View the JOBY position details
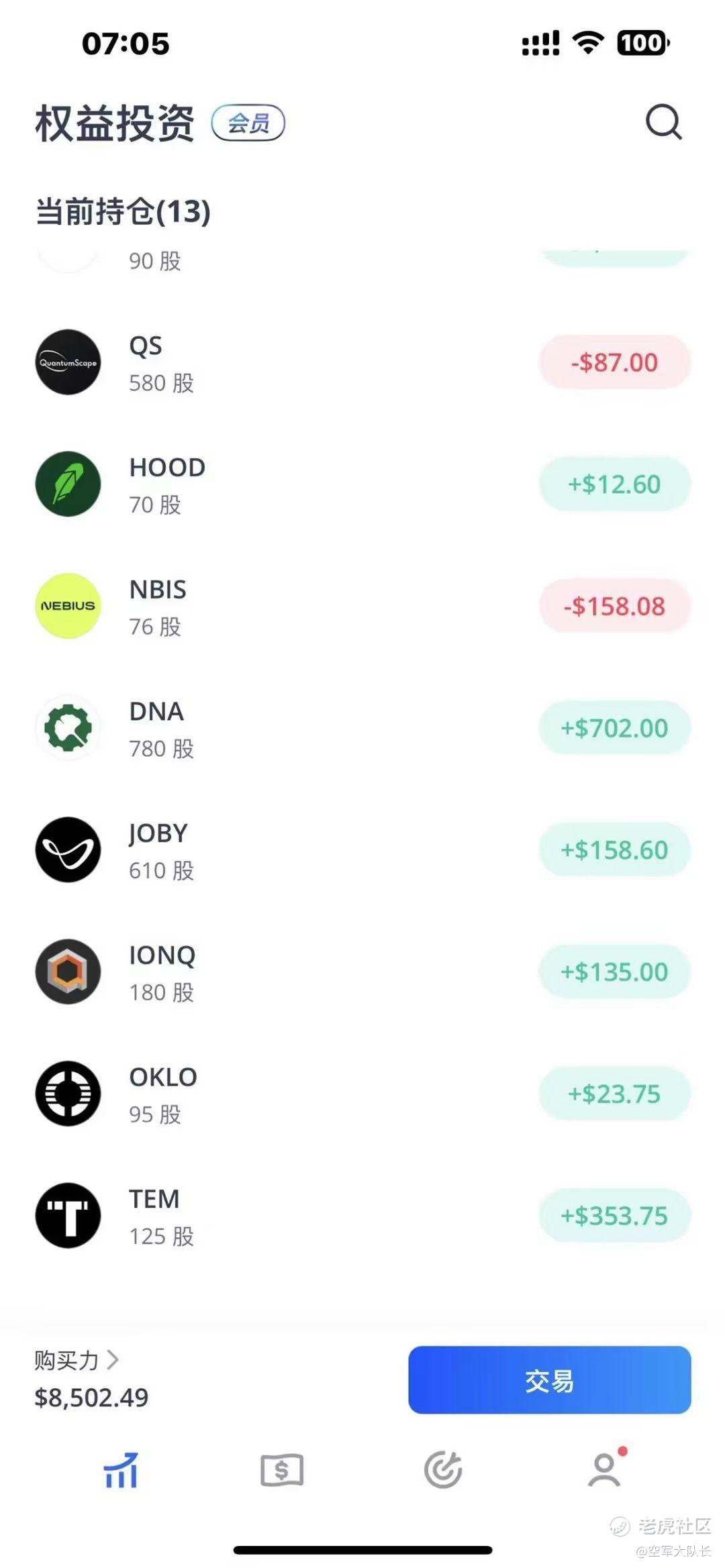 pos(362,850)
